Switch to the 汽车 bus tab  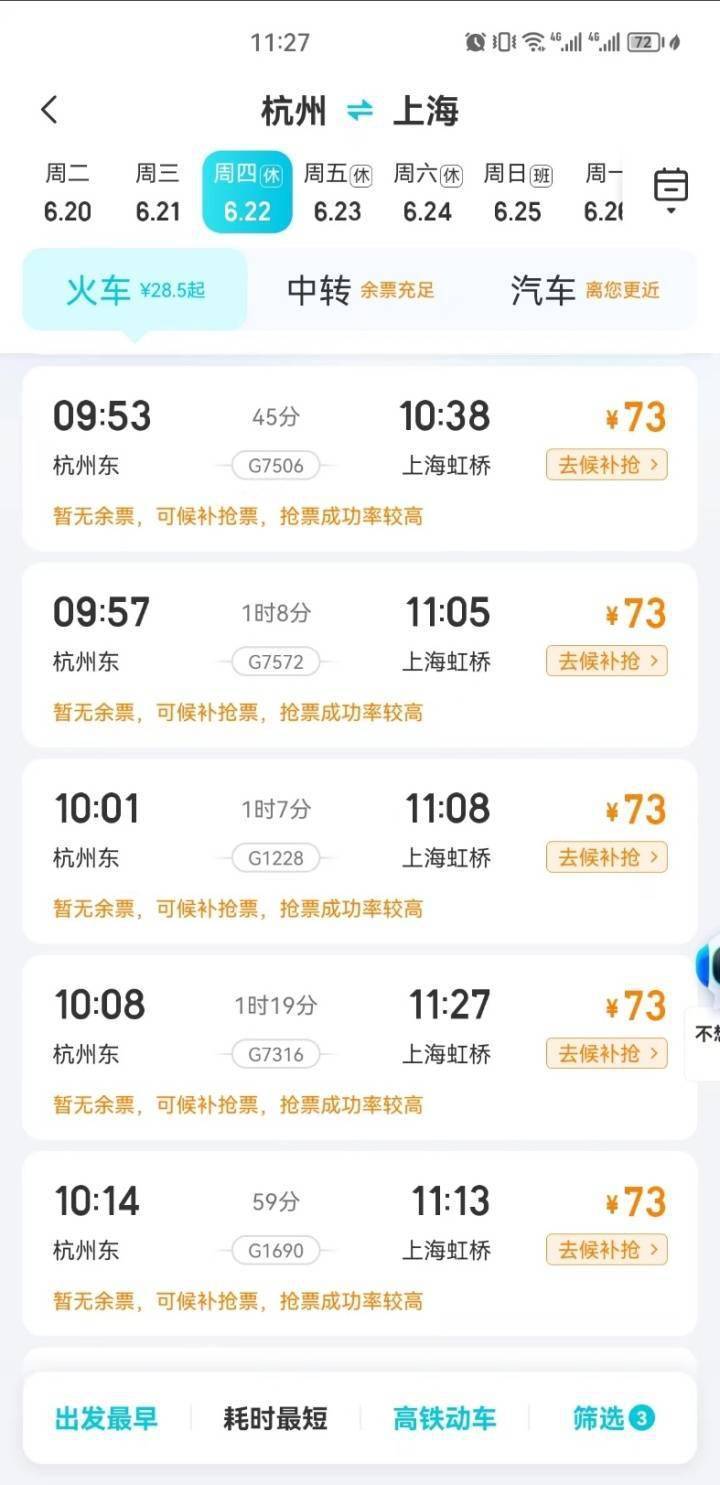584,291
